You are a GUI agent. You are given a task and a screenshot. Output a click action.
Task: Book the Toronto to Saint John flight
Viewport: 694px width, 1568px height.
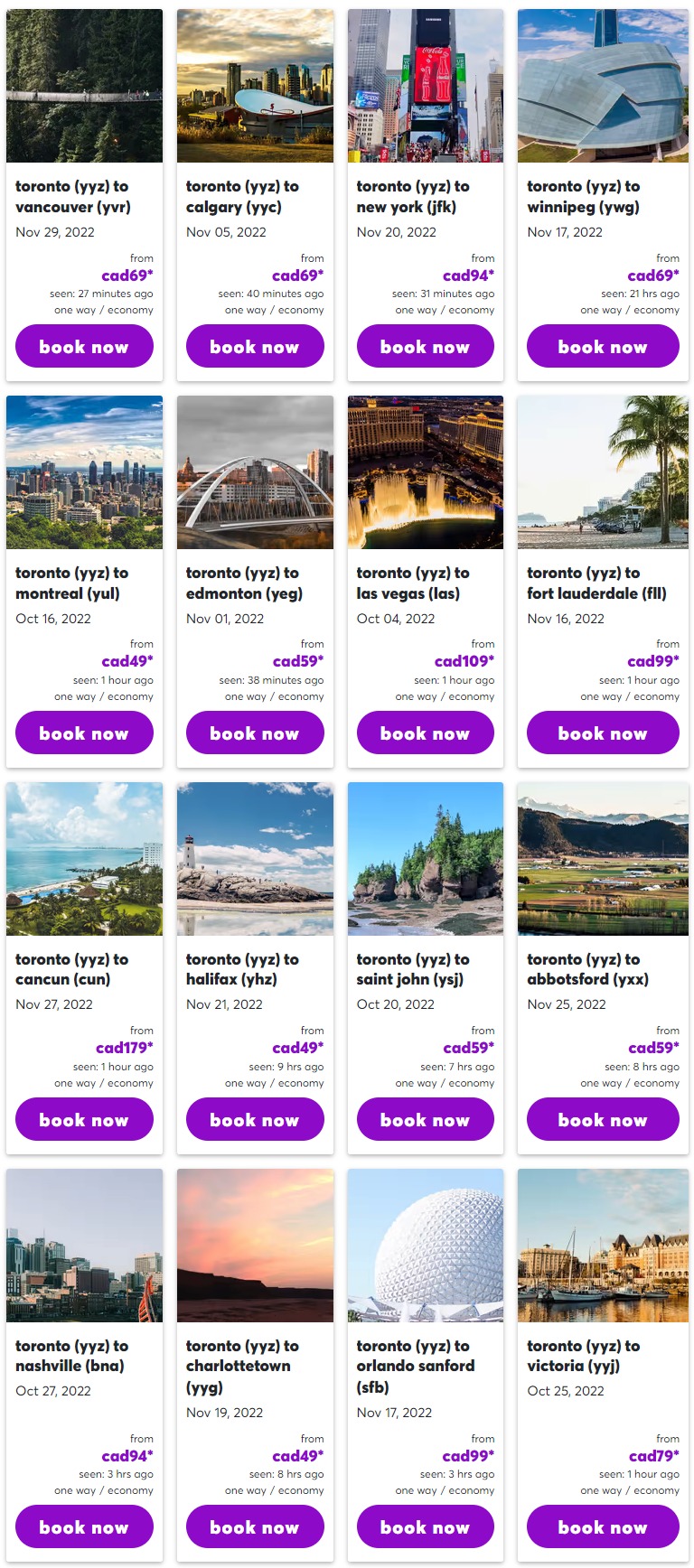click(425, 1120)
